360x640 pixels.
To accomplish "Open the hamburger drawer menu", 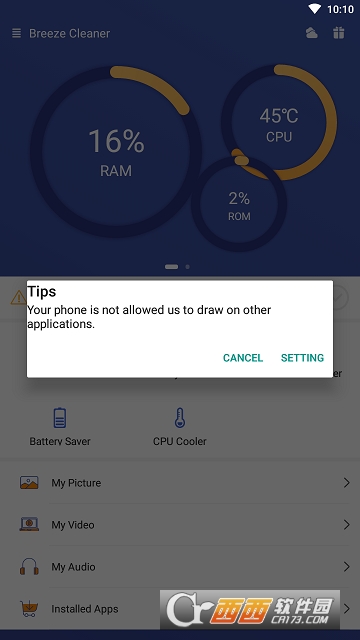I will [x=16, y=33].
